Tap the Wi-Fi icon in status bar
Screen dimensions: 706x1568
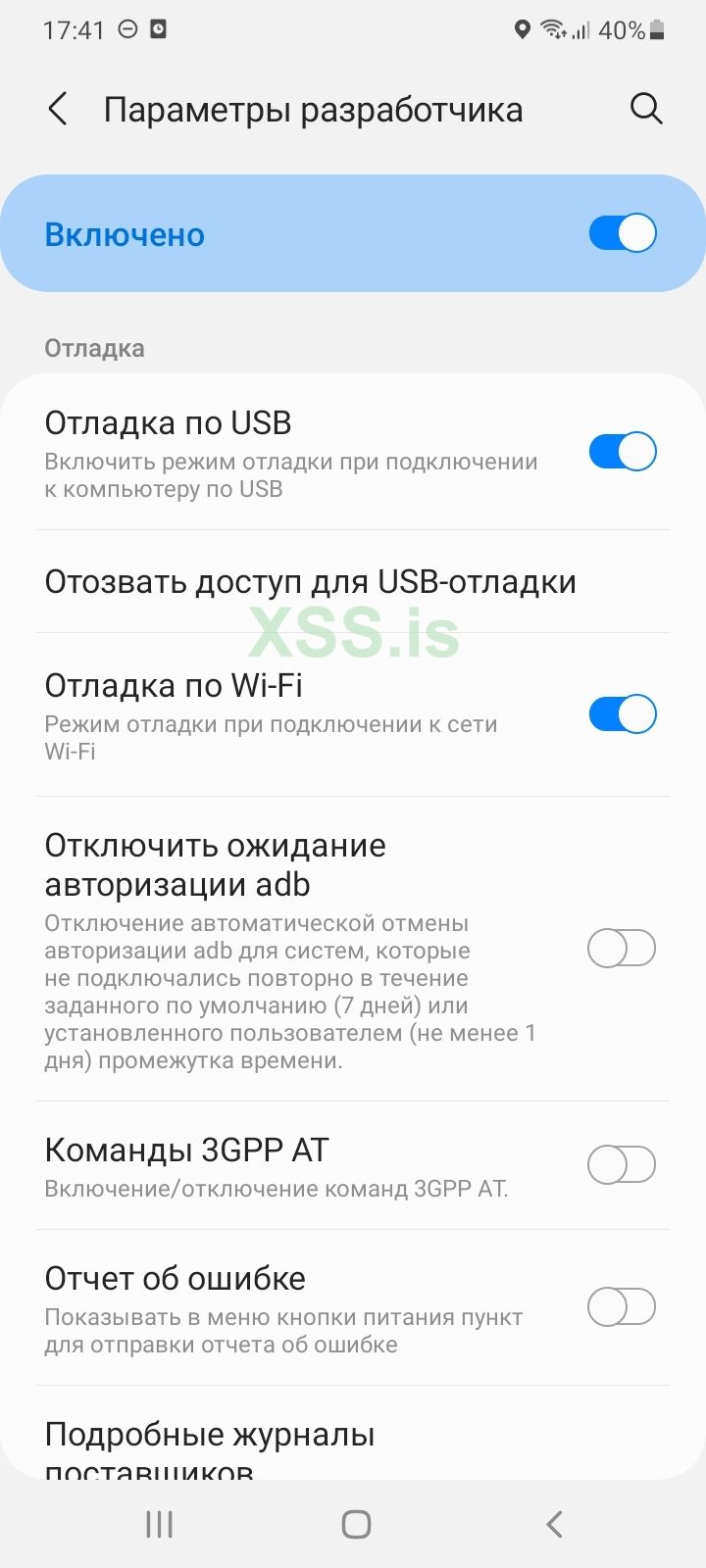click(551, 29)
